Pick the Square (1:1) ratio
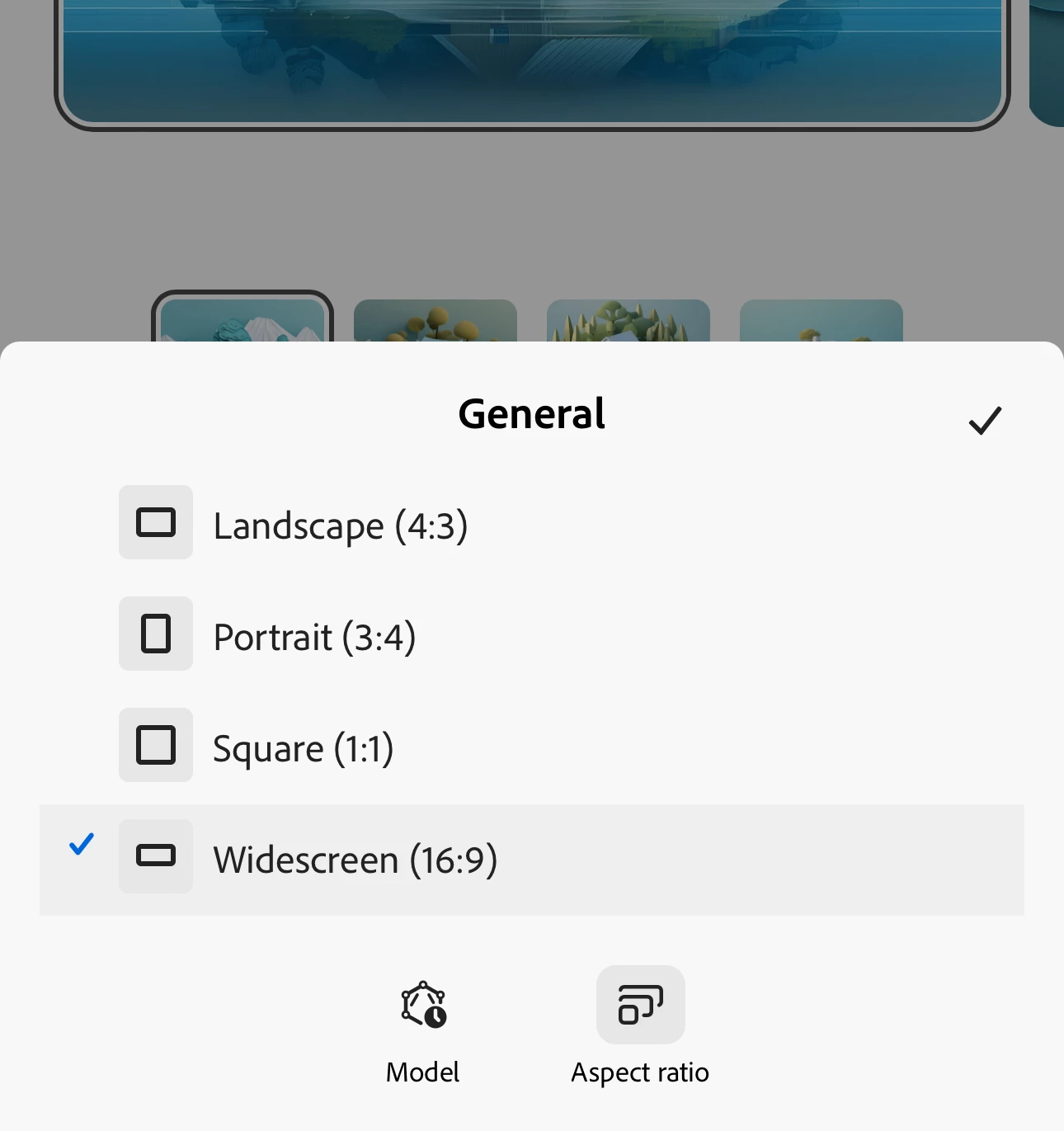The width and height of the screenshot is (1064, 1131). [x=303, y=748]
